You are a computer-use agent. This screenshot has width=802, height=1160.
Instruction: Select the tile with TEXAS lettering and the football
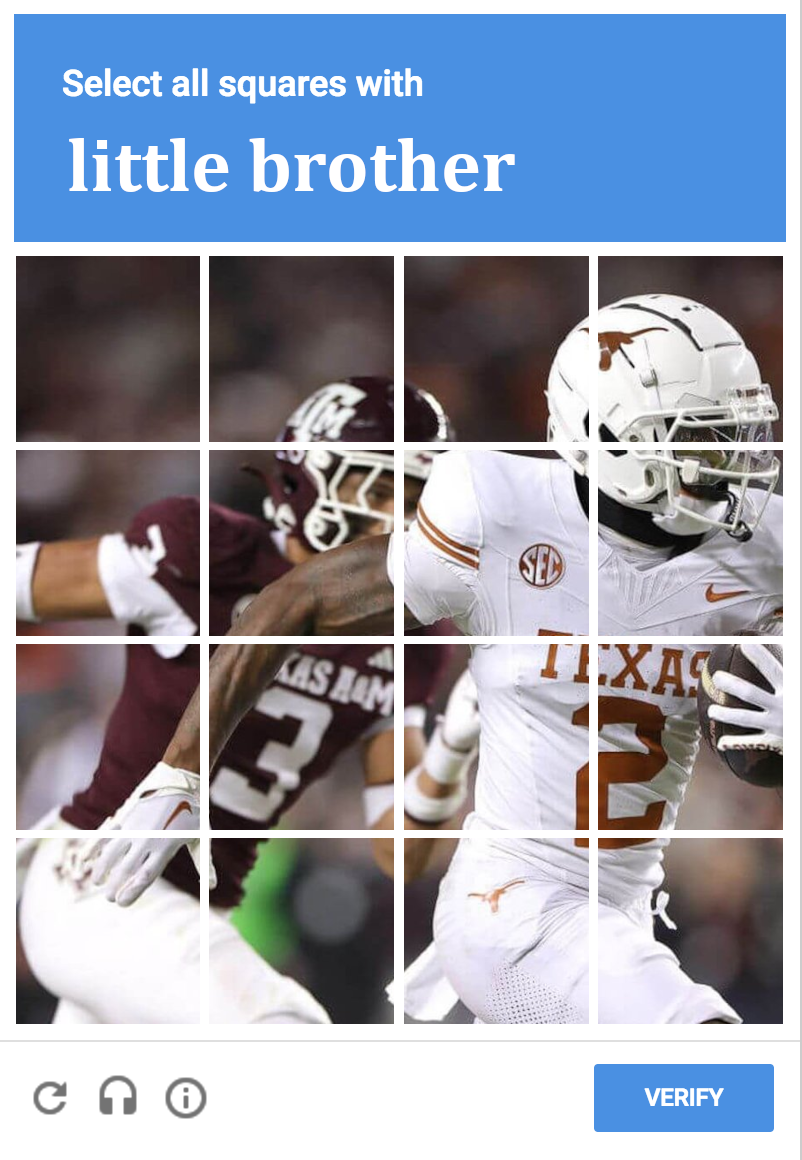coord(690,736)
